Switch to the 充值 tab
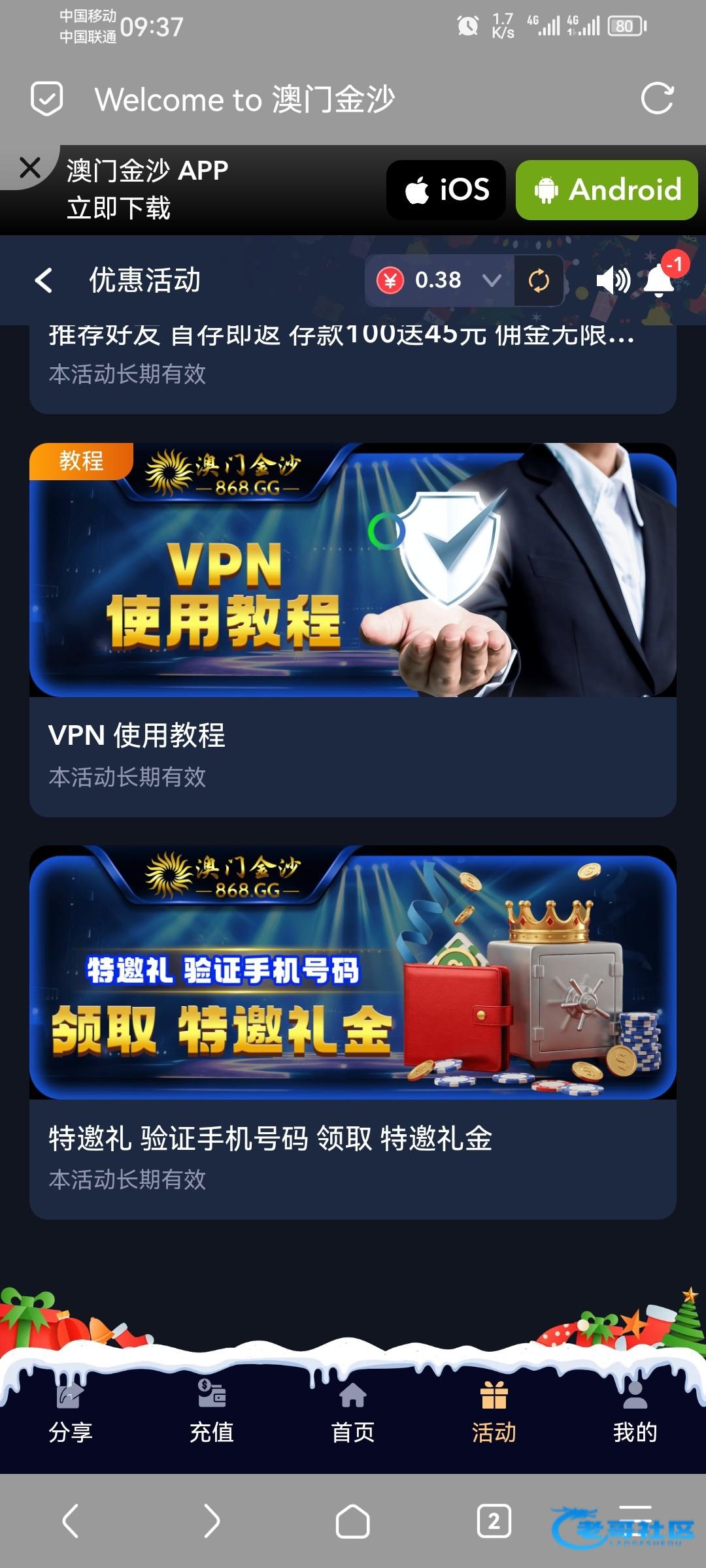Viewport: 706px width, 1568px height. [212, 1413]
